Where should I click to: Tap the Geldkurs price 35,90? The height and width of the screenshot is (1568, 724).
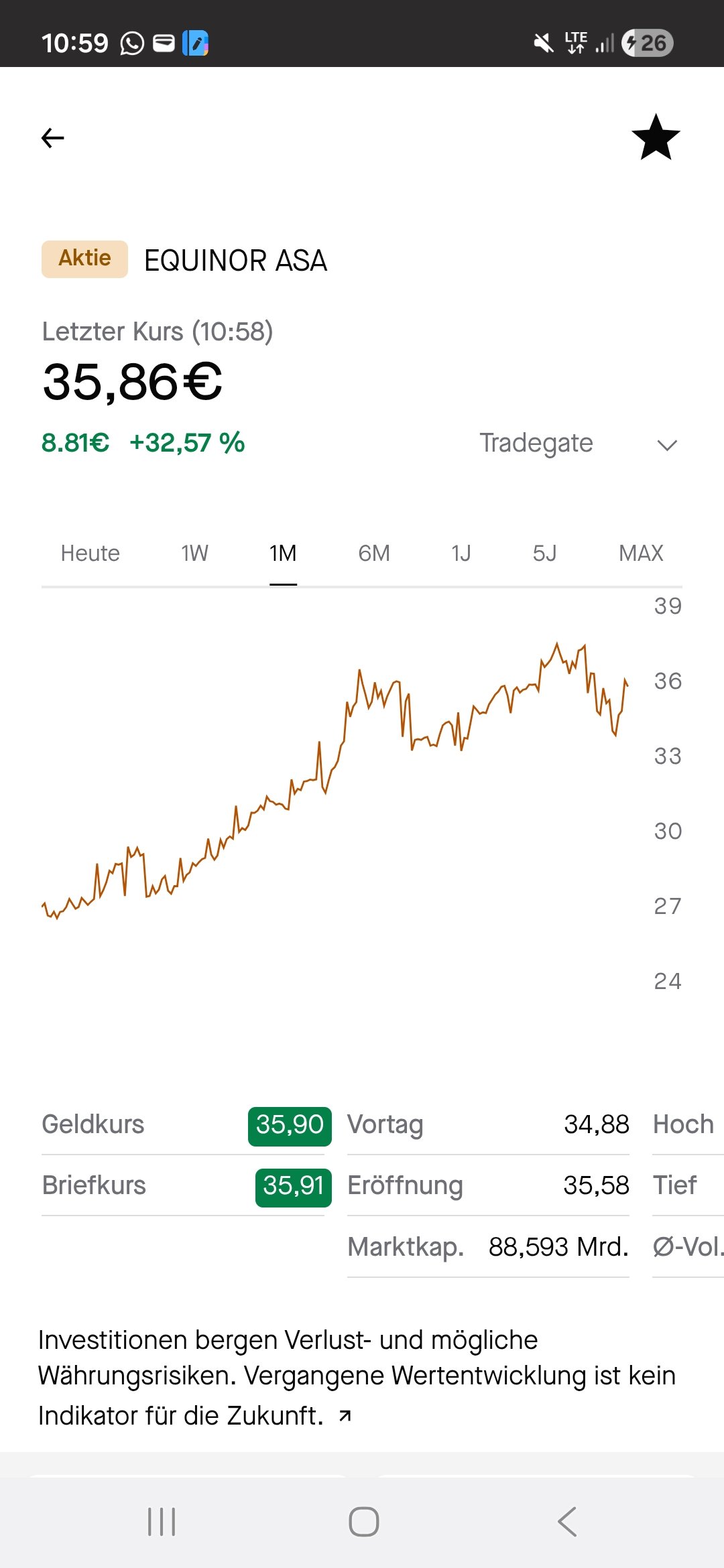point(290,1125)
